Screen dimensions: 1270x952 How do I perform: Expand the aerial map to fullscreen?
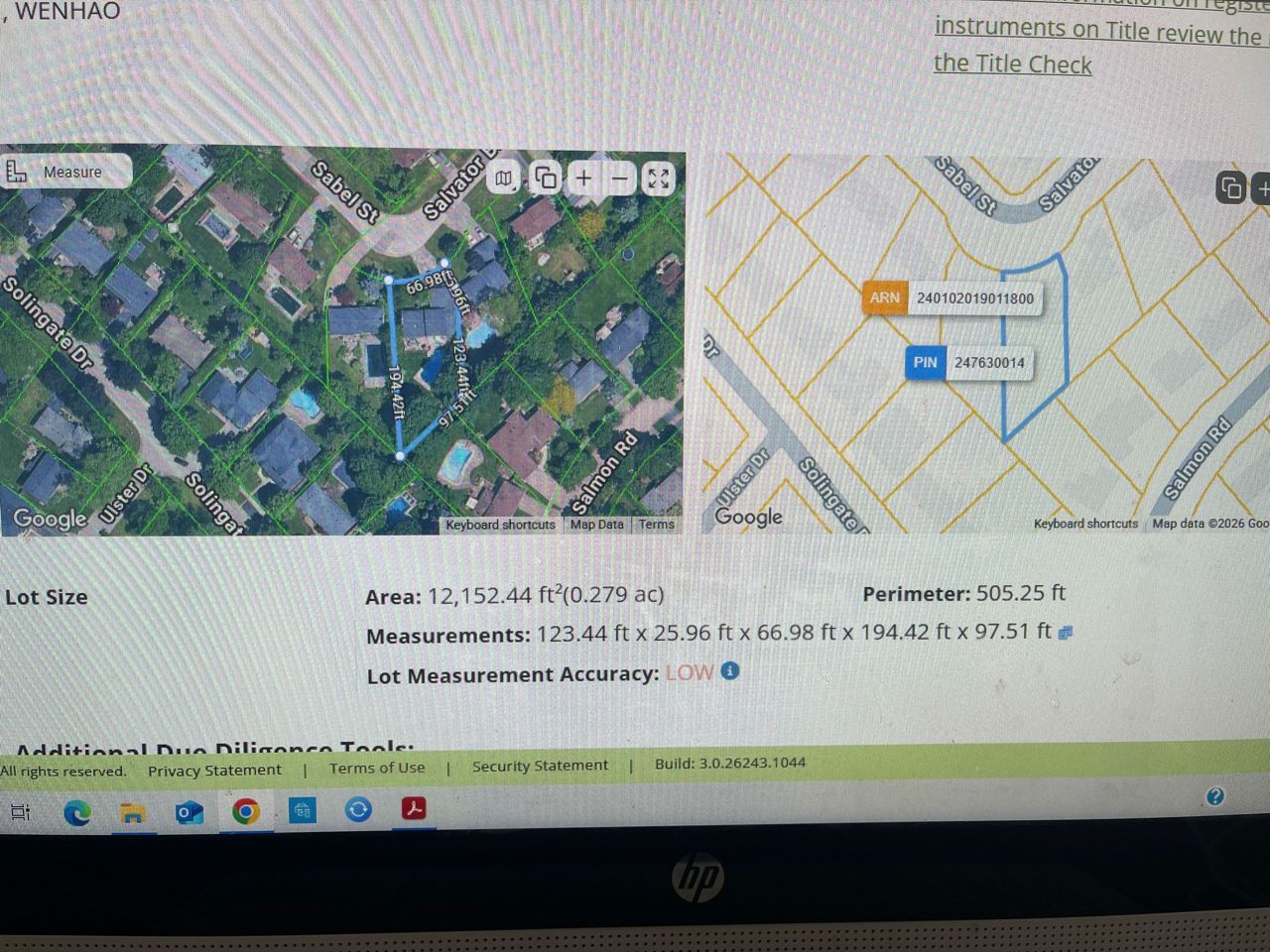point(658,178)
